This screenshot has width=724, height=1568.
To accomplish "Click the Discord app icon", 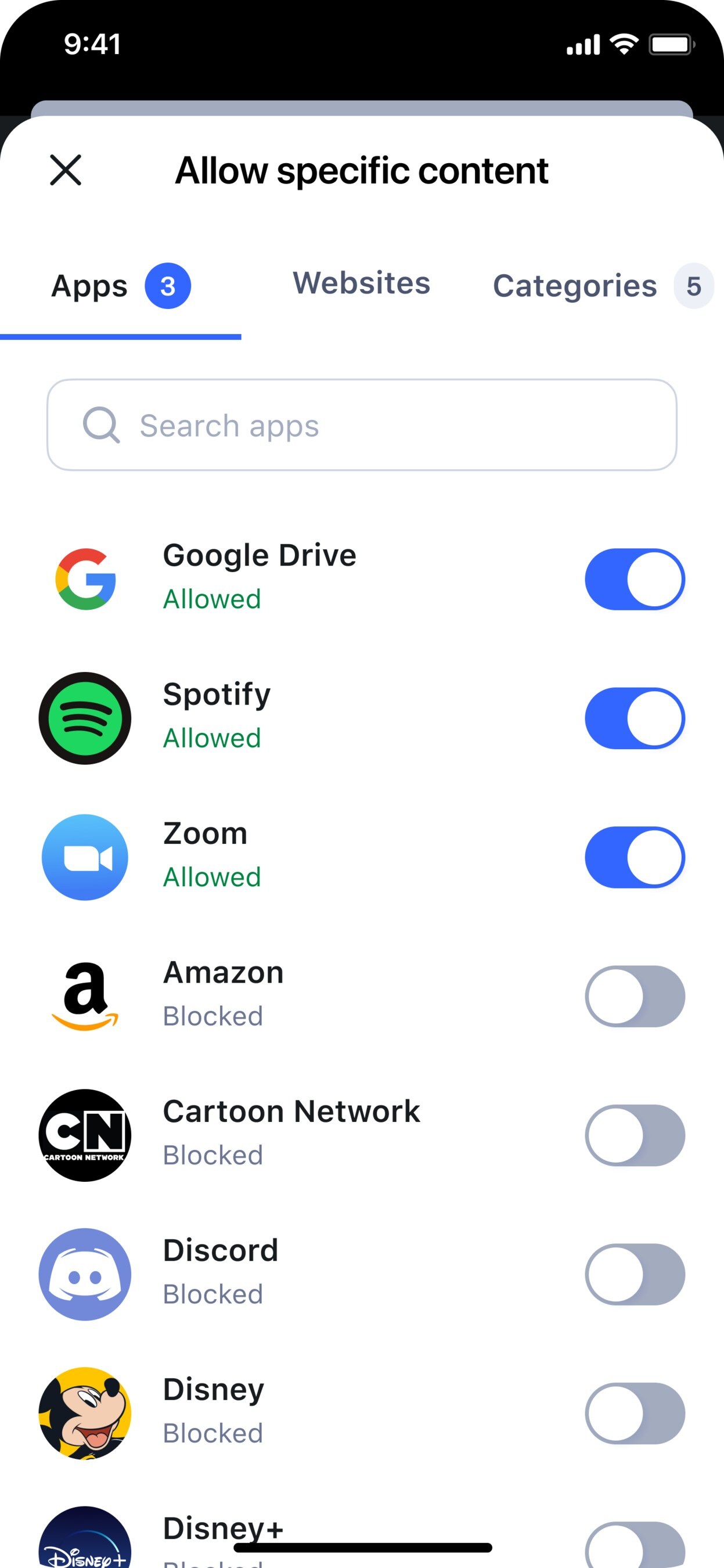I will click(84, 1274).
